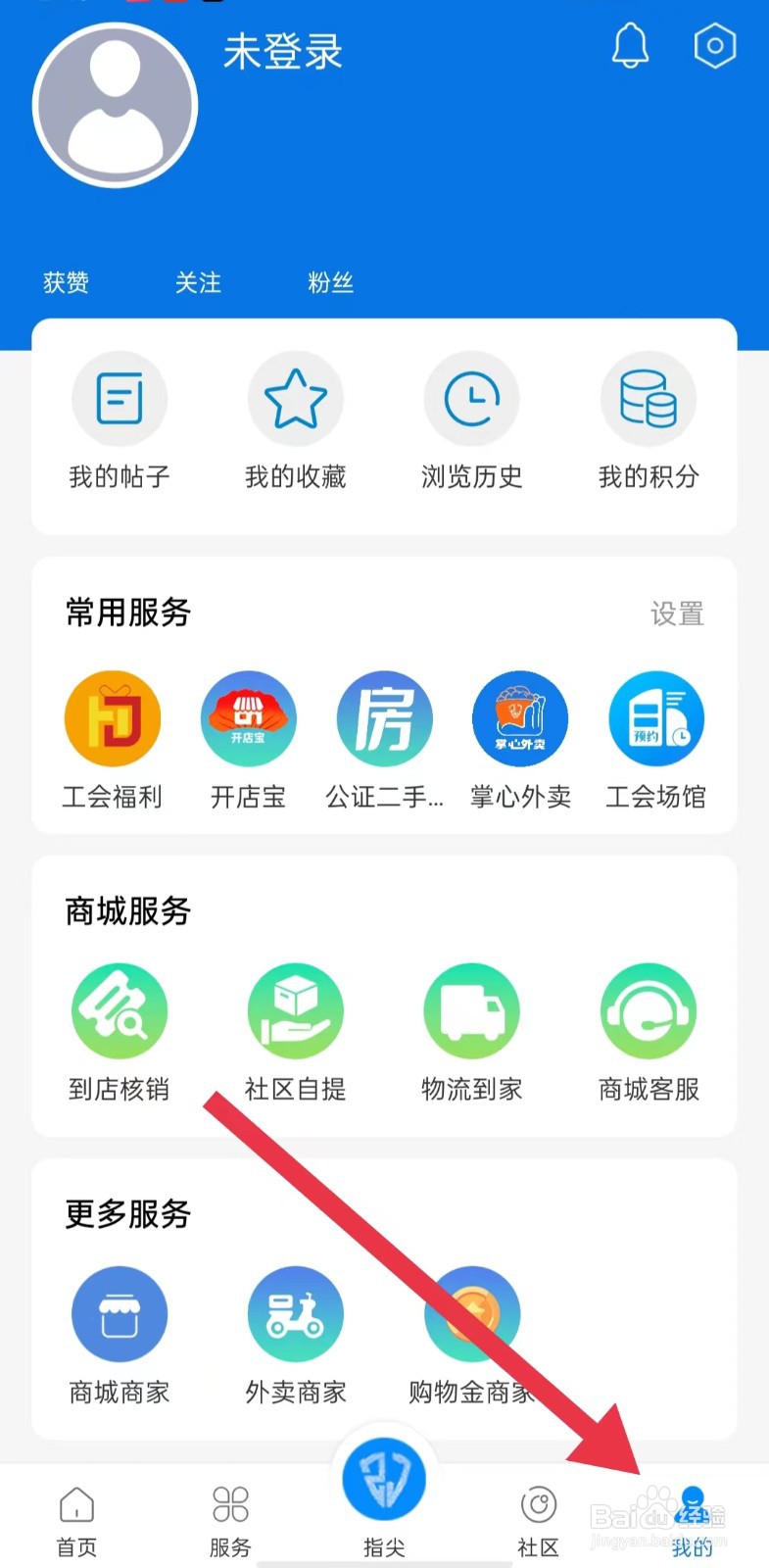Tap 设置 next to 常用服务
The image size is (769, 1568).
point(677,614)
